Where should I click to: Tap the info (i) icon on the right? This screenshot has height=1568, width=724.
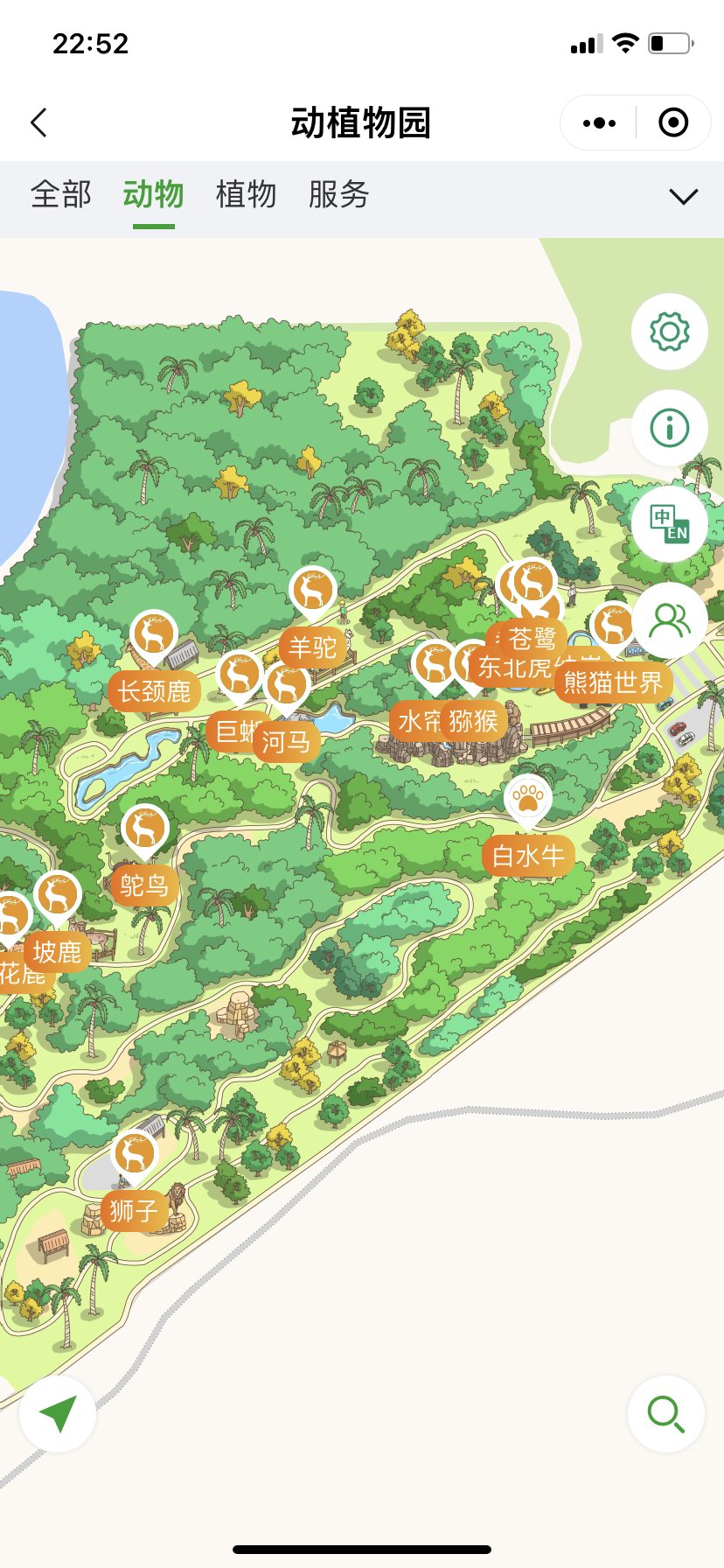(x=668, y=427)
